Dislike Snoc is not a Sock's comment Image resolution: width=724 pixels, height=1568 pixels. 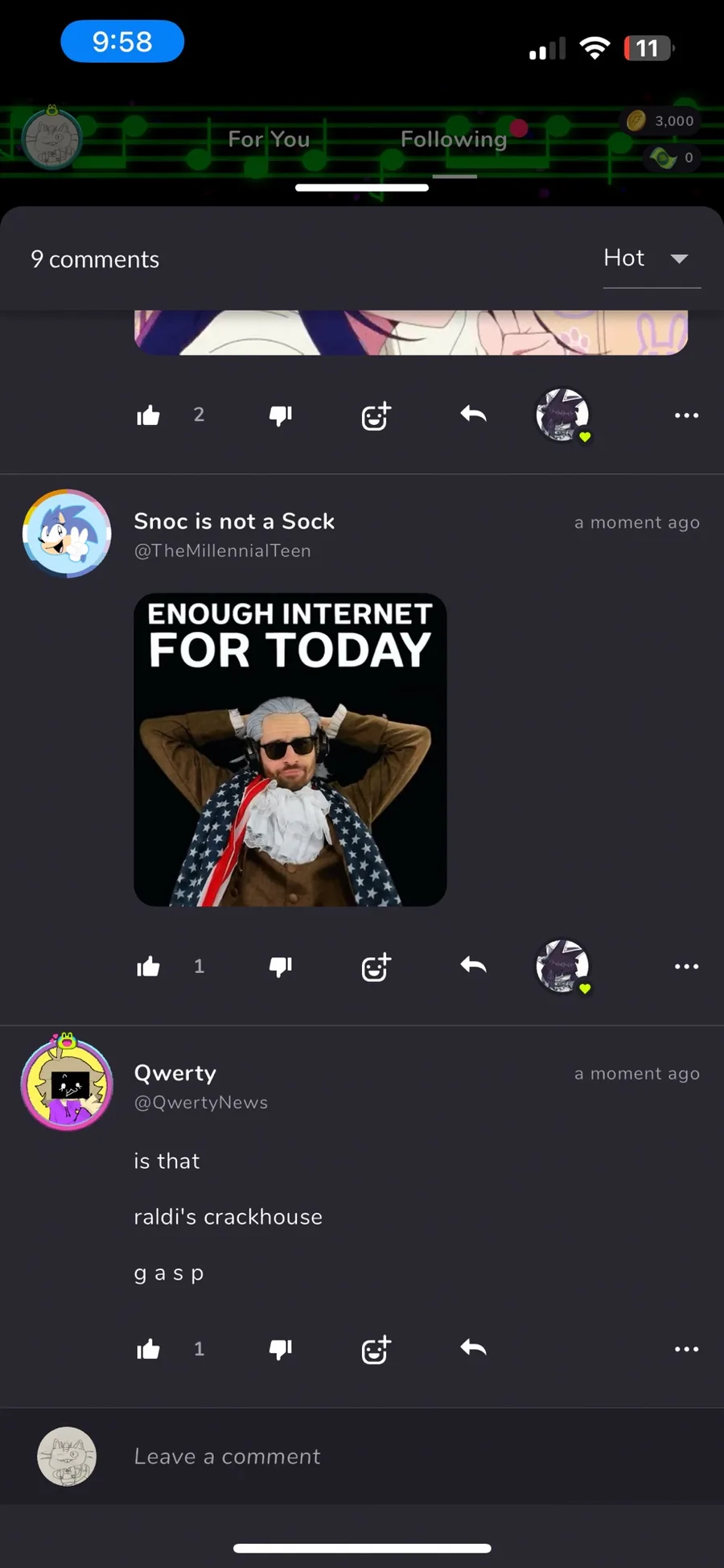pyautogui.click(x=280, y=967)
